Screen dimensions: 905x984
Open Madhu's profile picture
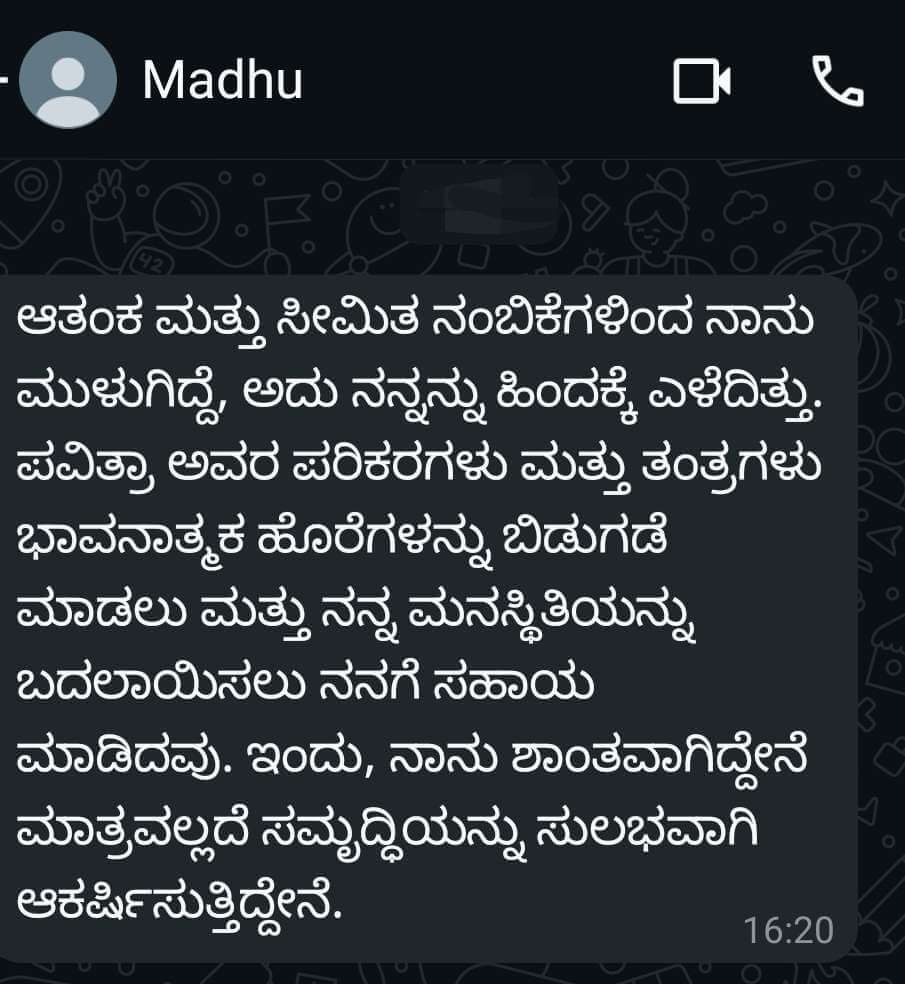[68, 80]
